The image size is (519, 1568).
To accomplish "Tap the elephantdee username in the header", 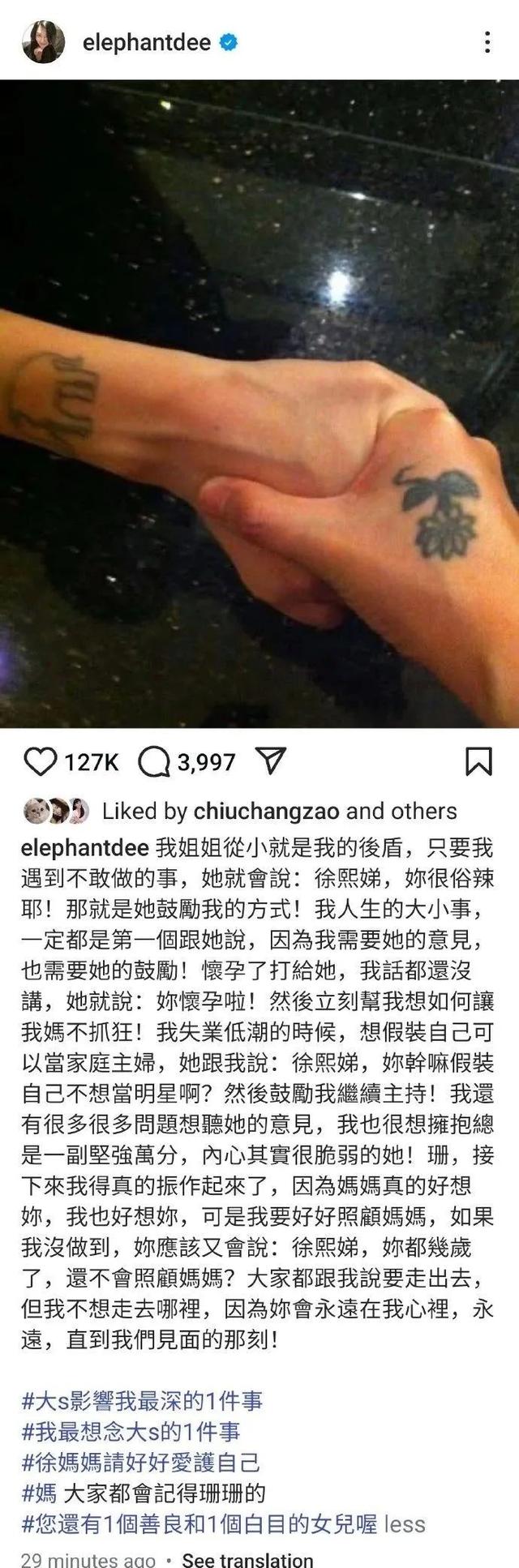I will tap(146, 42).
